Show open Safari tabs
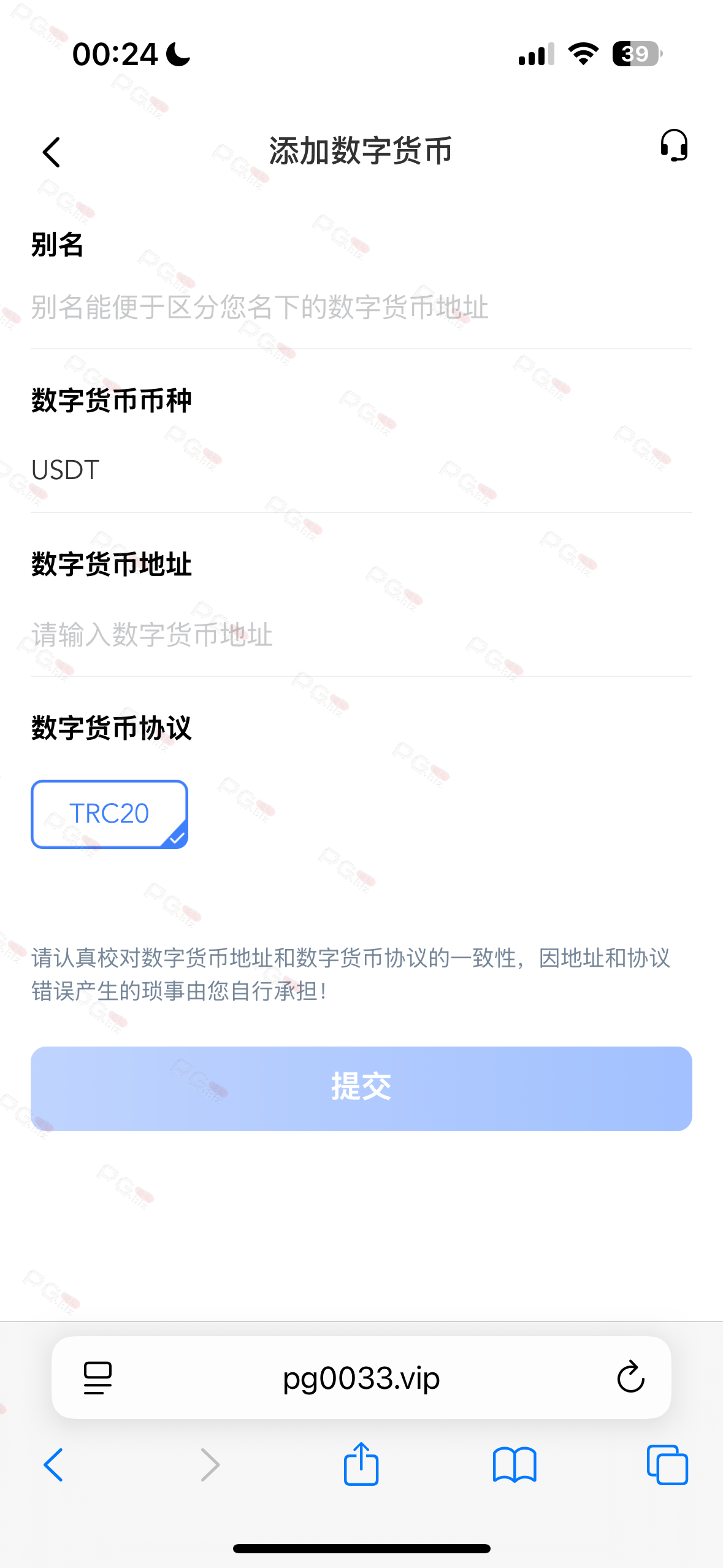723x1568 pixels. point(667,1465)
